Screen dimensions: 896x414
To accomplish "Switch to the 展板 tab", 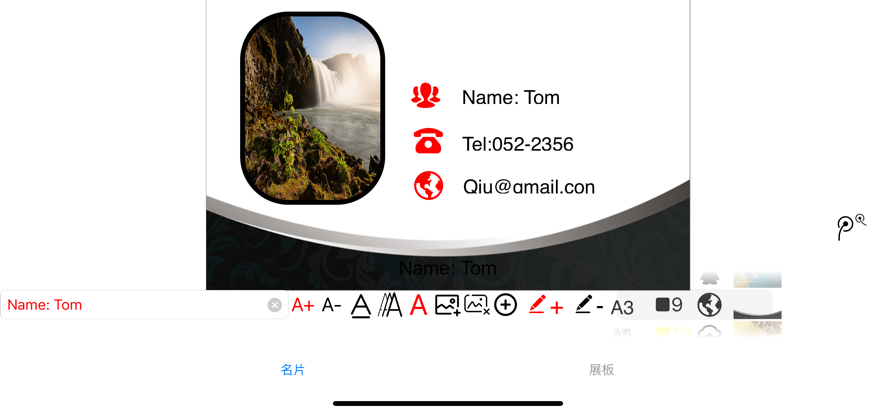I will point(601,370).
